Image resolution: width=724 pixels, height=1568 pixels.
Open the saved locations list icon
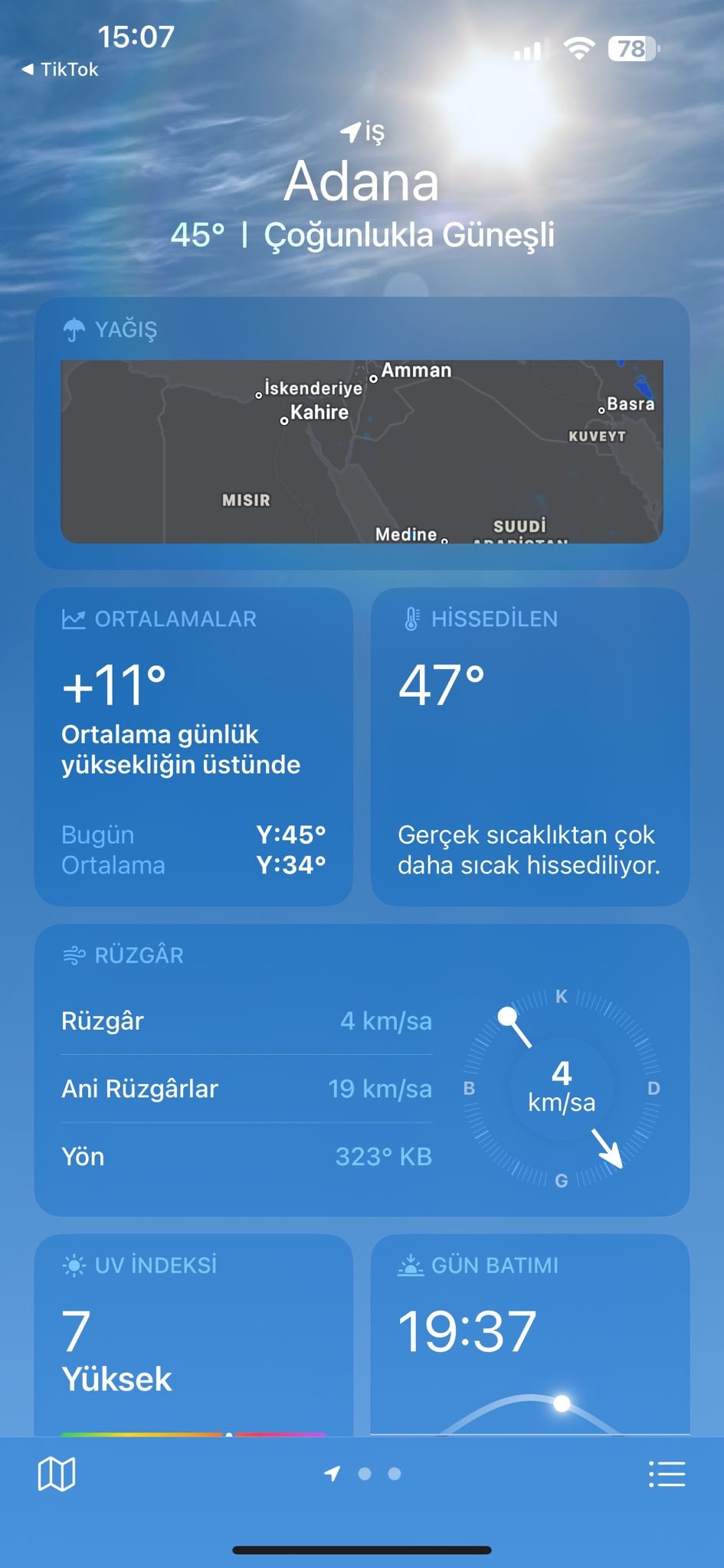pos(667,1474)
